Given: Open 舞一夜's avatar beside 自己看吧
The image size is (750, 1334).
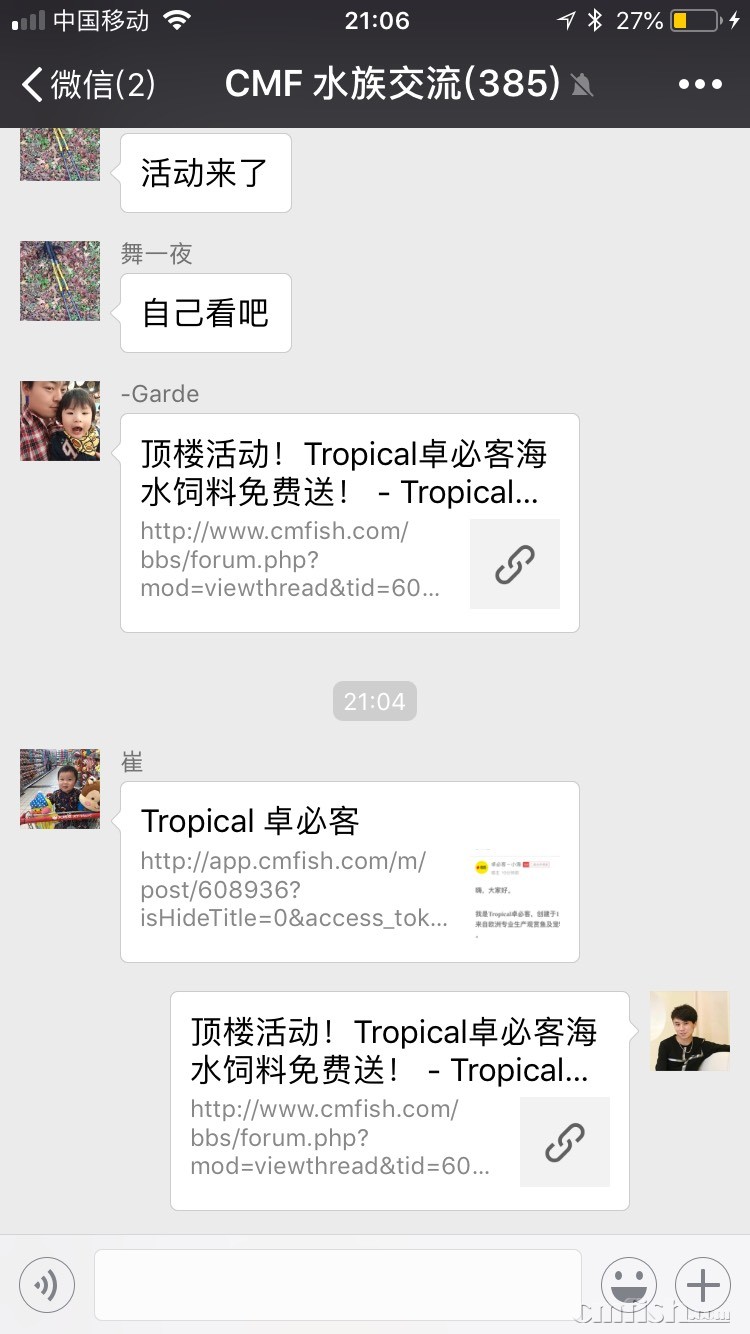Looking at the screenshot, I should (60, 281).
